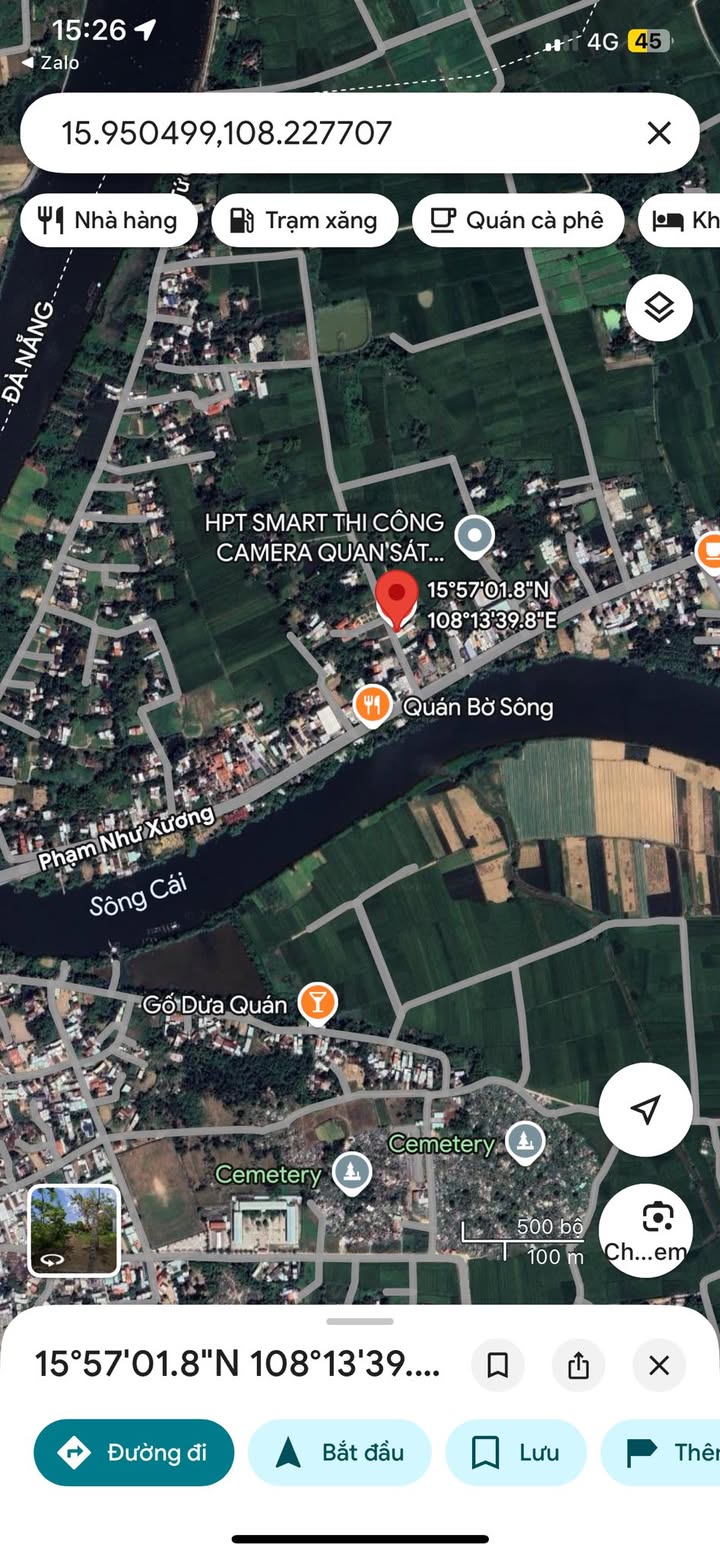Center map on my location
The height and width of the screenshot is (1557, 720).
coord(646,1109)
